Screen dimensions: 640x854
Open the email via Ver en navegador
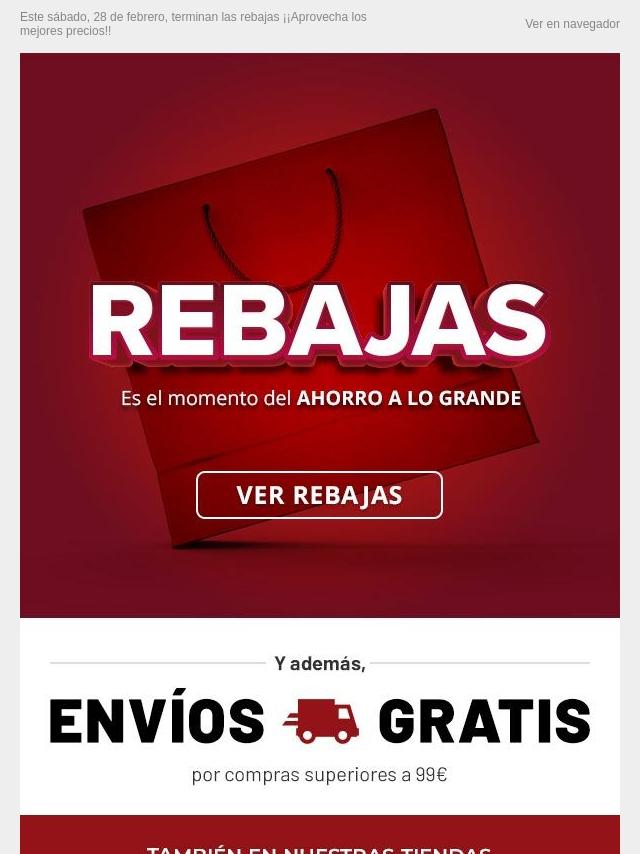coord(572,24)
